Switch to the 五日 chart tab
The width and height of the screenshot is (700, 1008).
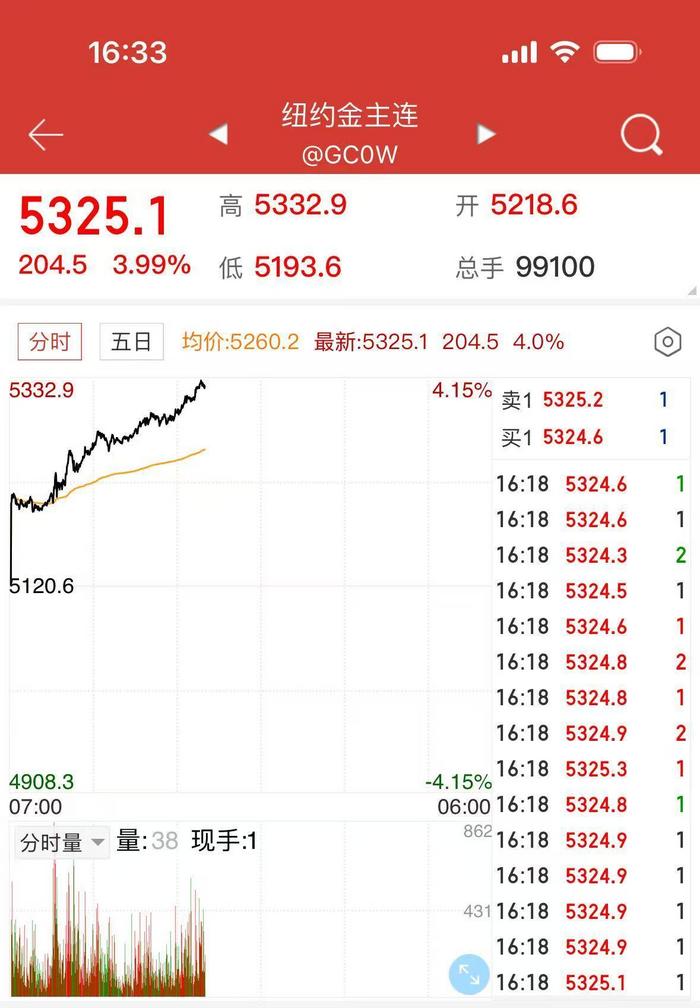[x=131, y=342]
